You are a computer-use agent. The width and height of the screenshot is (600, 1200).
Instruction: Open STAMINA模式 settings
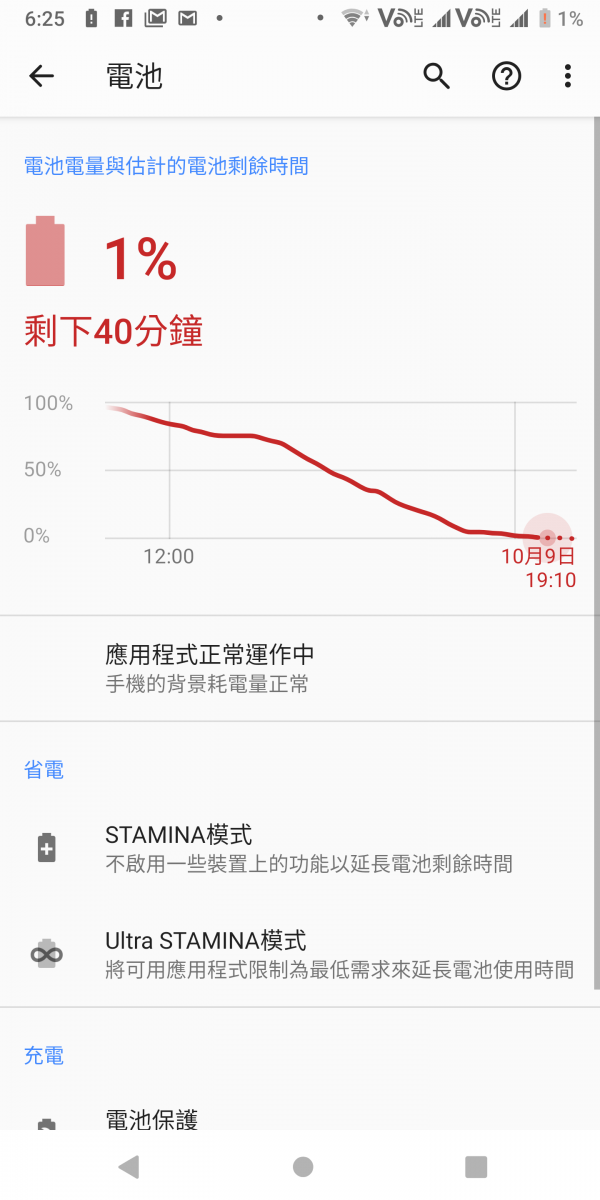(x=300, y=848)
